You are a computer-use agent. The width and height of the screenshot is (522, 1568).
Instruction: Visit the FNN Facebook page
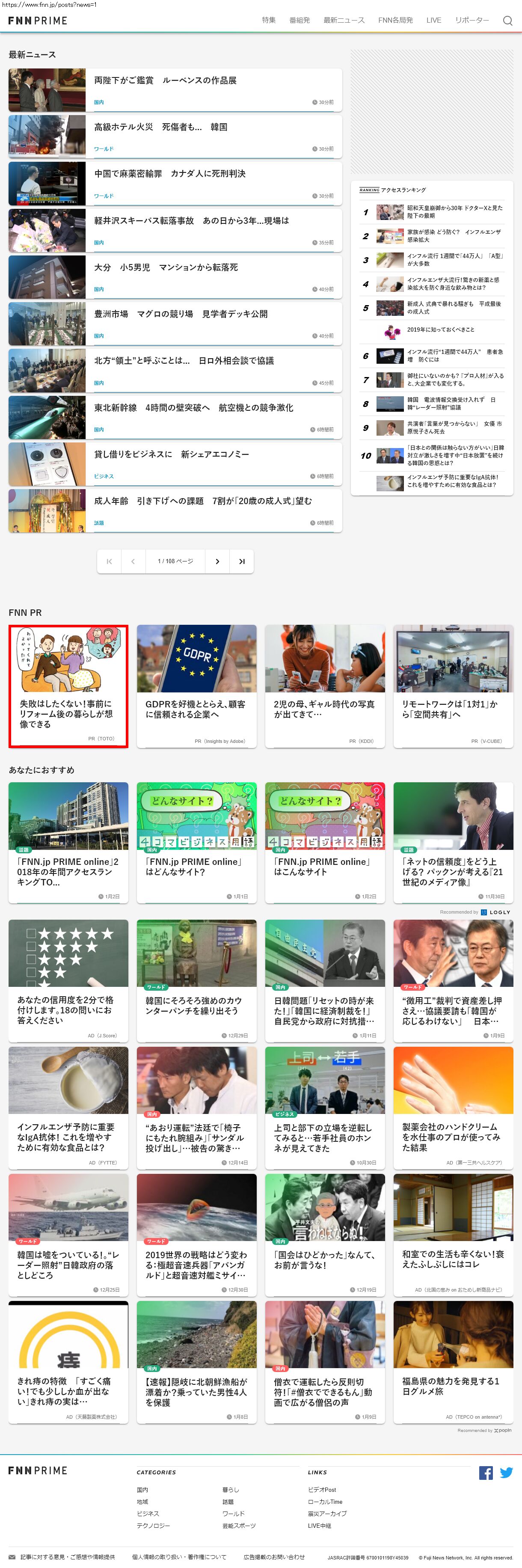(486, 1473)
